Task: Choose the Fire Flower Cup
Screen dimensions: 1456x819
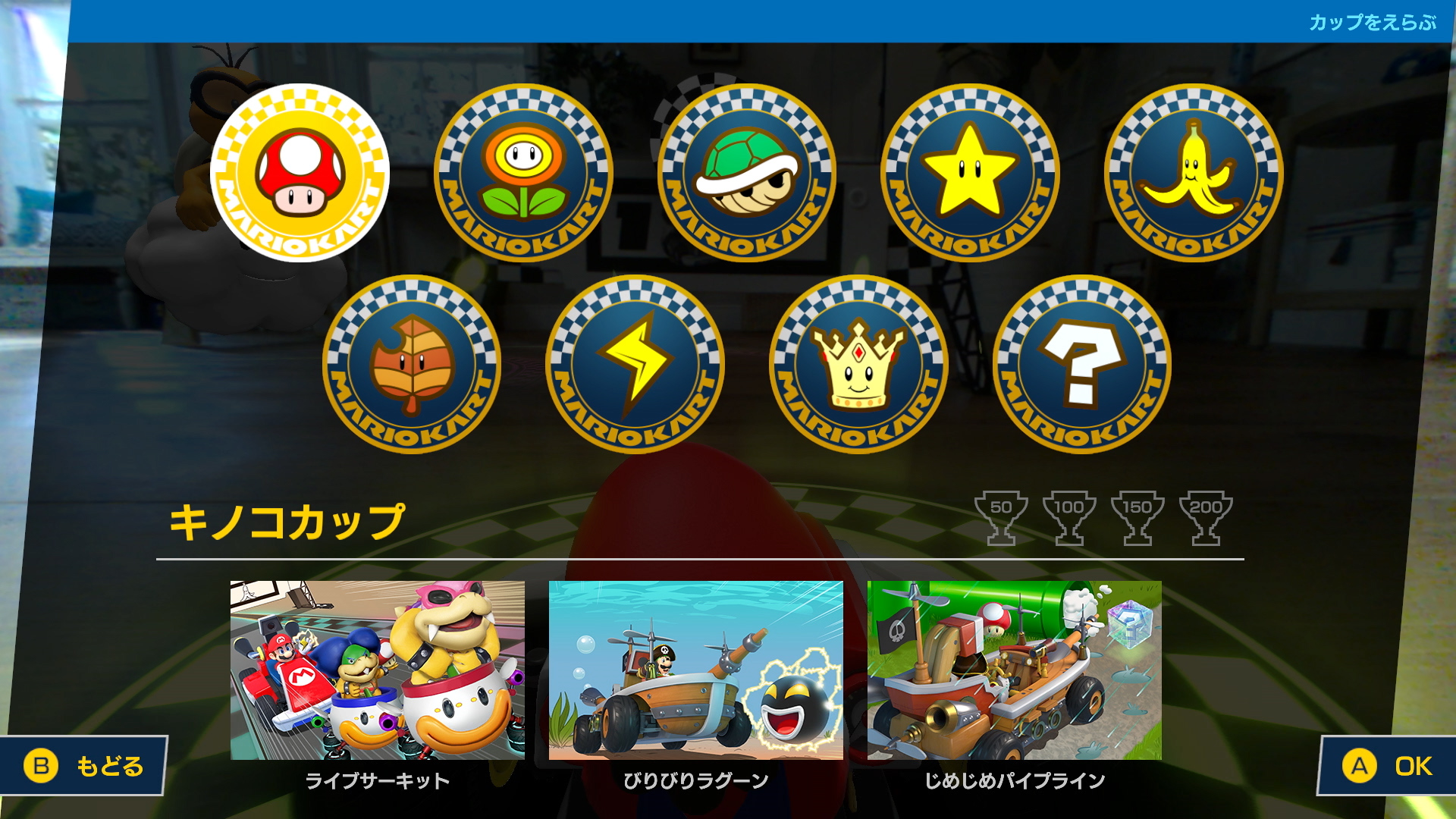Action: [523, 173]
